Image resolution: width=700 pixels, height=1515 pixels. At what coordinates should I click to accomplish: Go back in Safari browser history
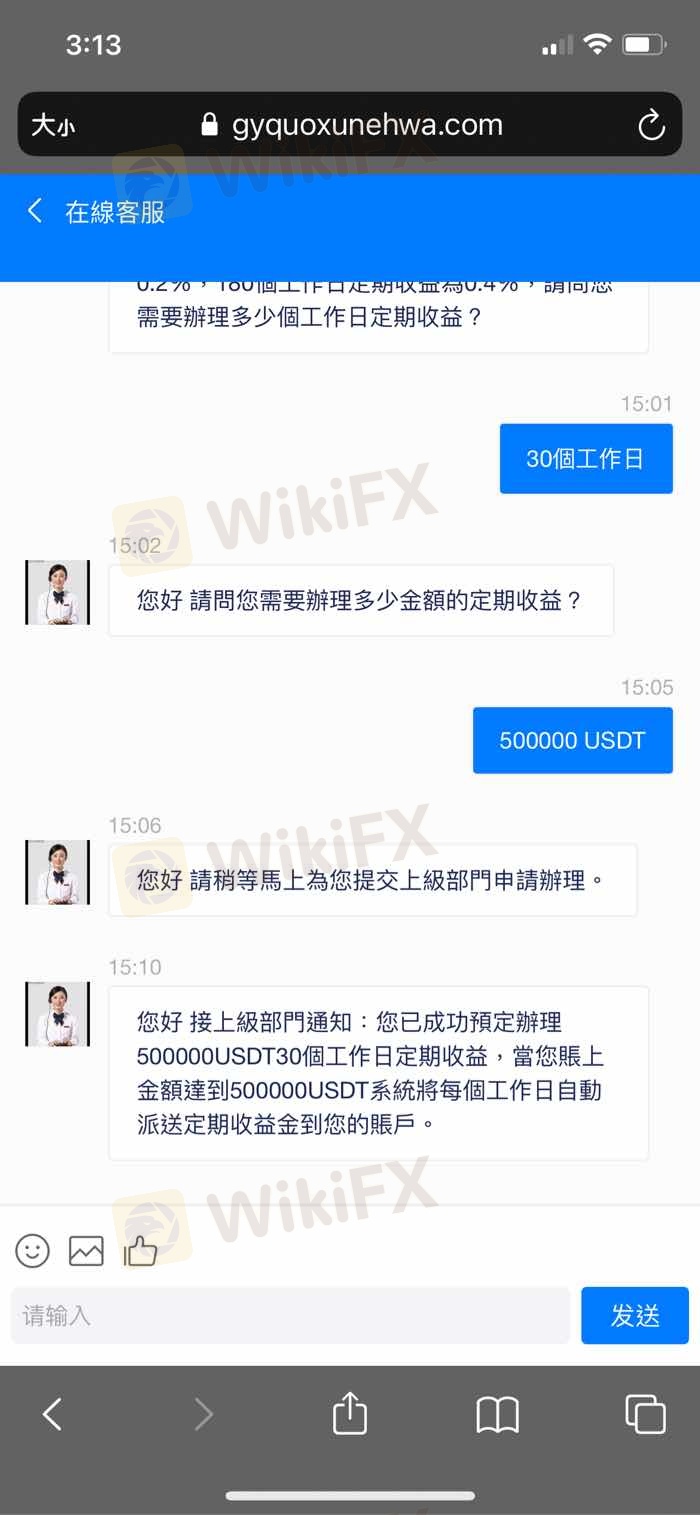(x=52, y=1414)
